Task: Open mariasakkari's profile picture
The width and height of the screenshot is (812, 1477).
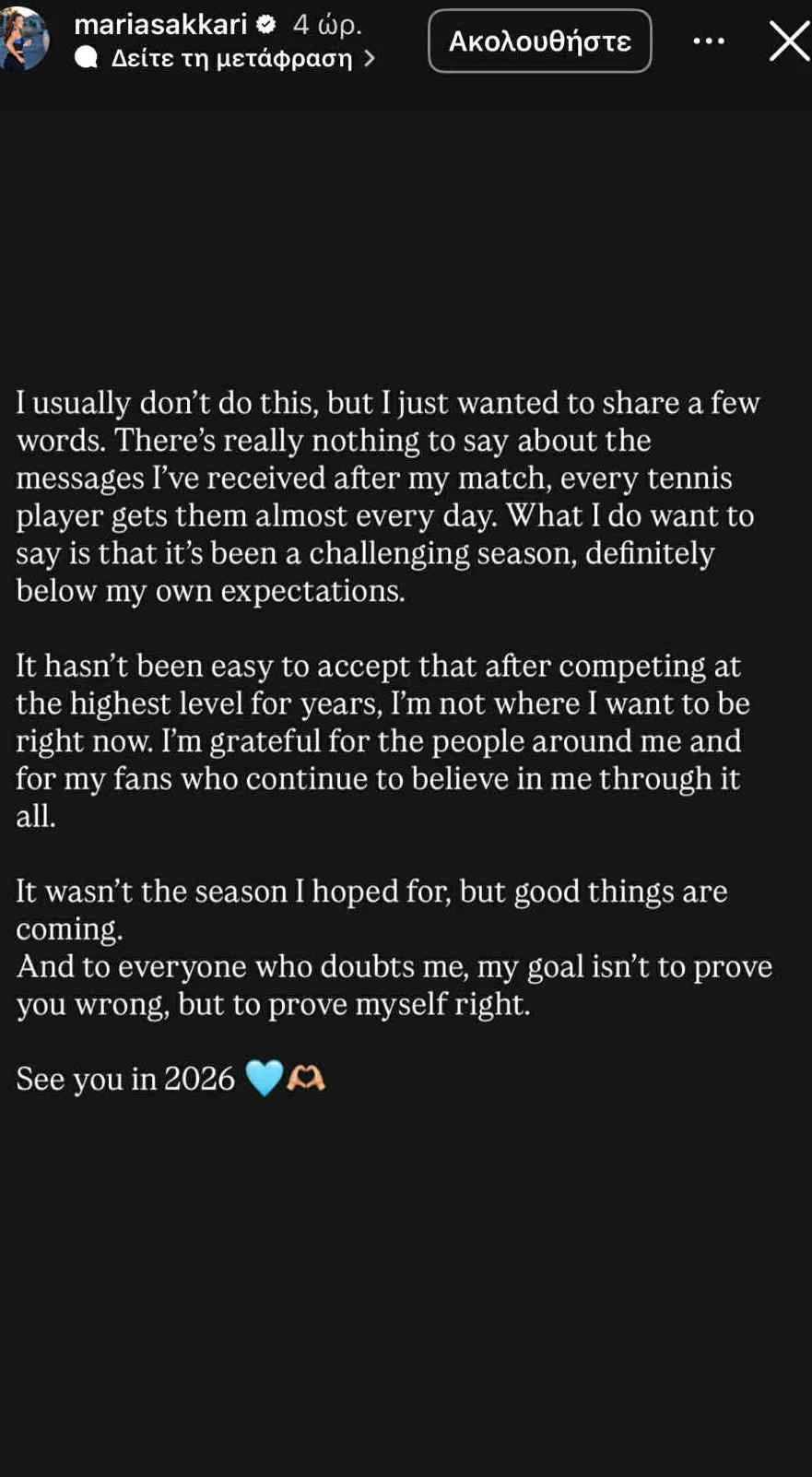Action: click(x=22, y=39)
